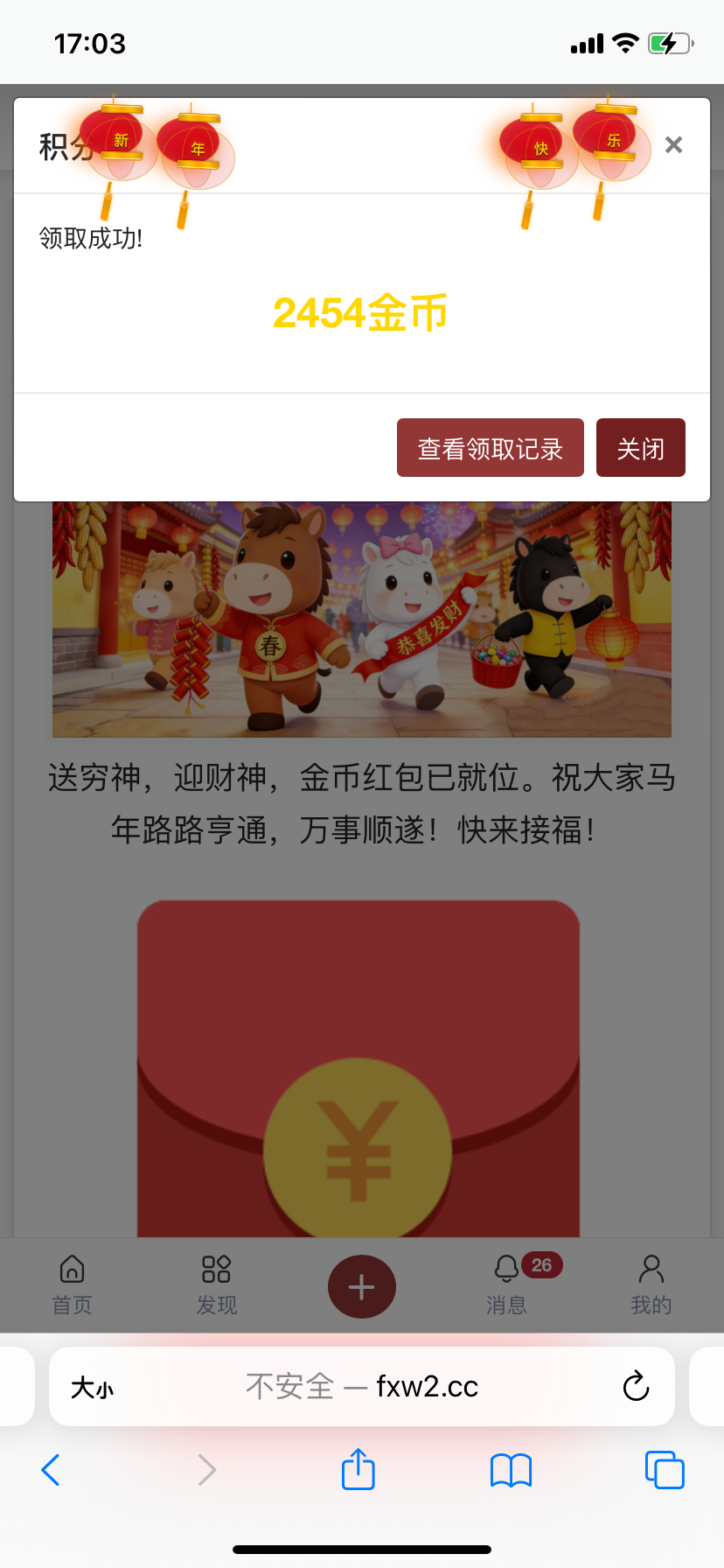Tap the fxw2.cc address bar
The image size is (724, 1568).
coord(362,1386)
